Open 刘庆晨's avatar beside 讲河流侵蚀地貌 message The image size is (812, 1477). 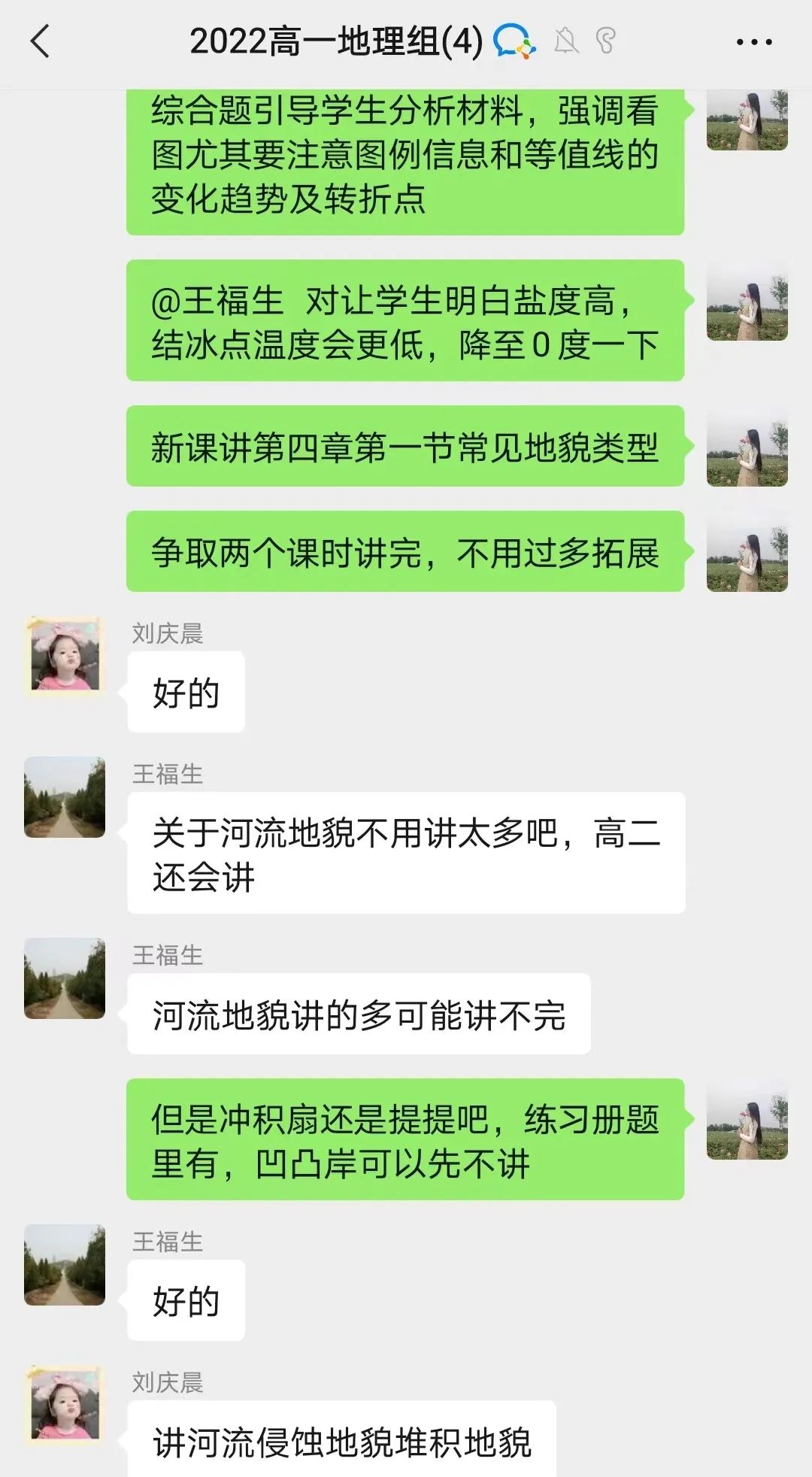click(65, 1406)
